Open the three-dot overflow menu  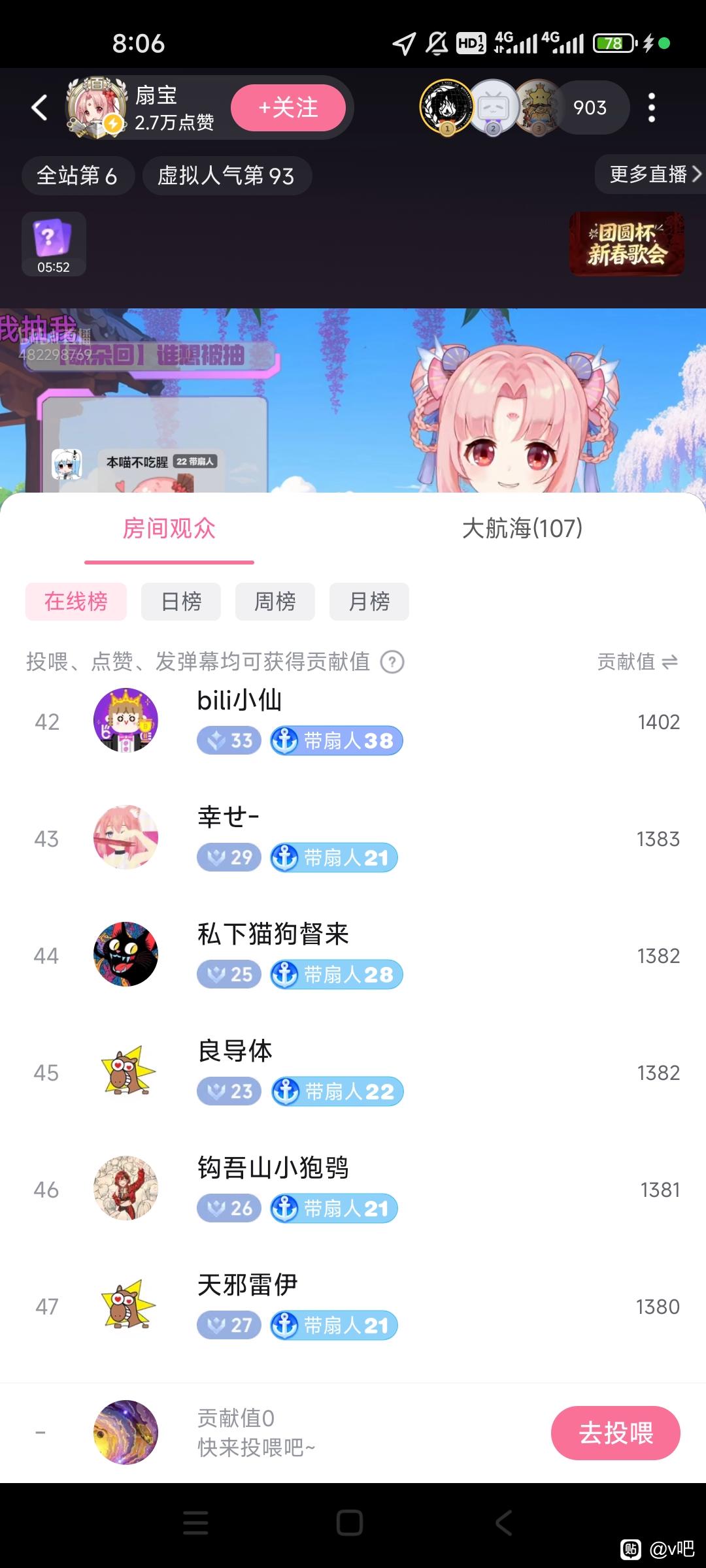[651, 108]
